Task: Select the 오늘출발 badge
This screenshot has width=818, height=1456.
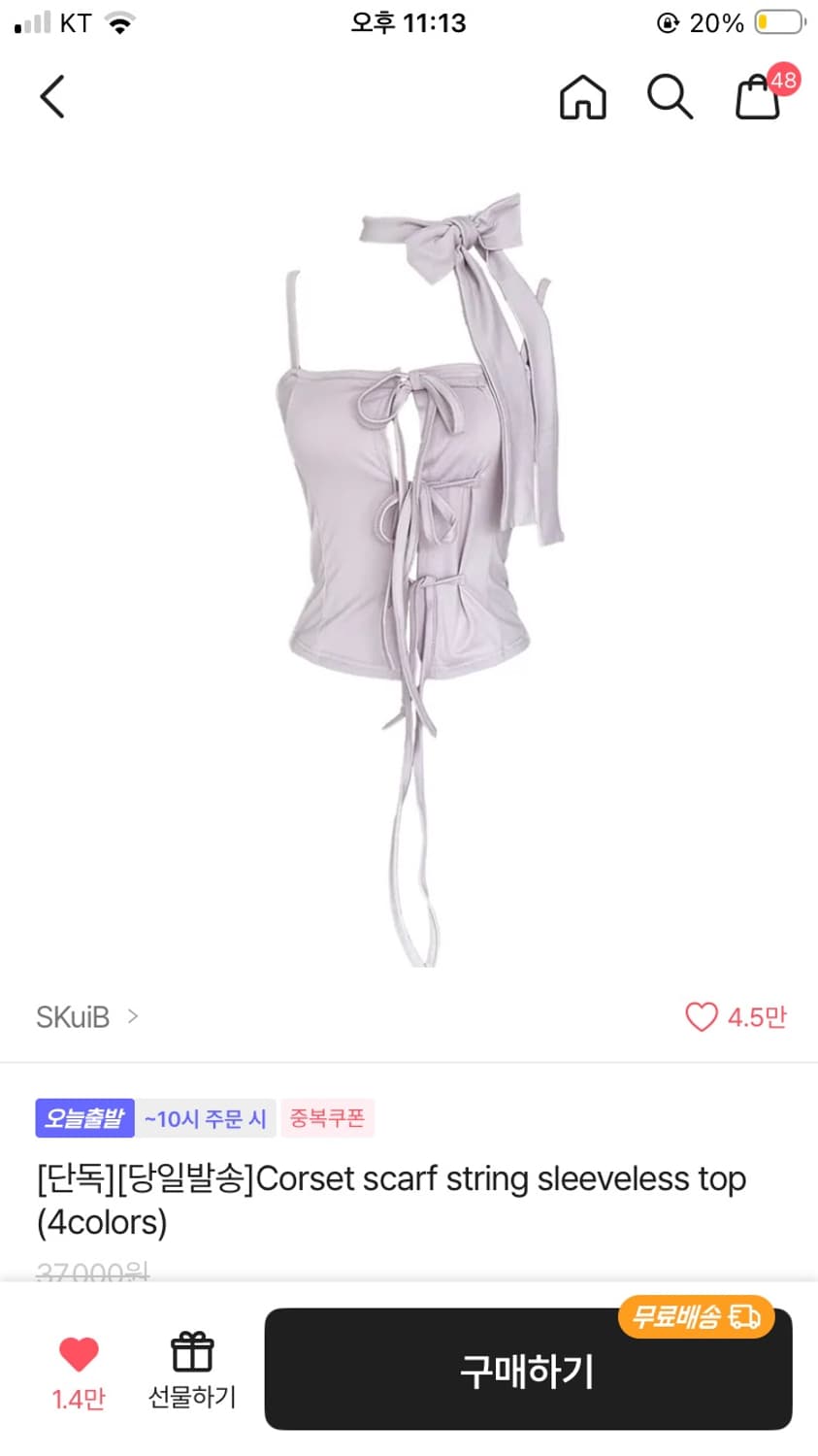Action: click(83, 1118)
